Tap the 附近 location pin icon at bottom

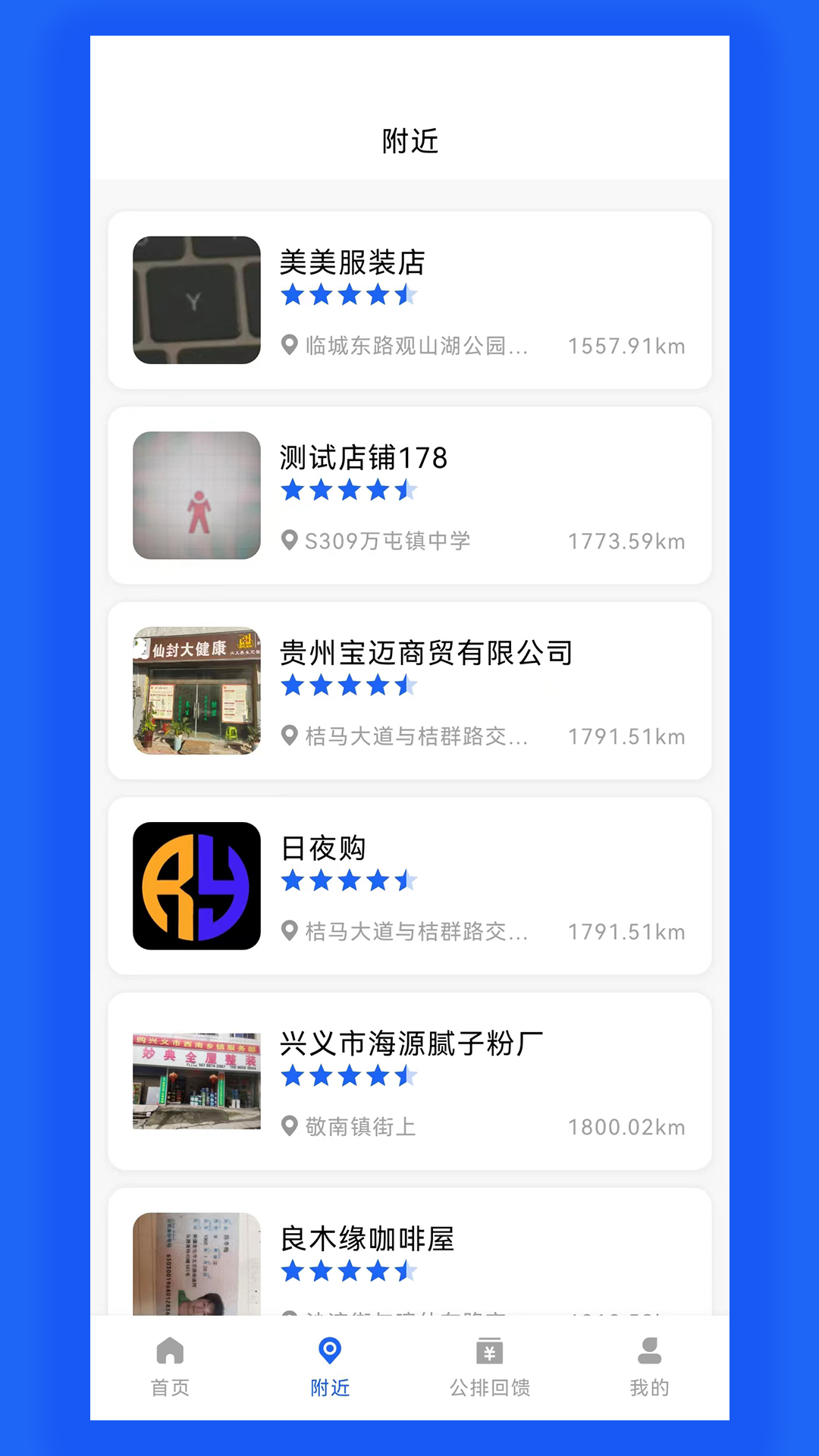tap(329, 1351)
